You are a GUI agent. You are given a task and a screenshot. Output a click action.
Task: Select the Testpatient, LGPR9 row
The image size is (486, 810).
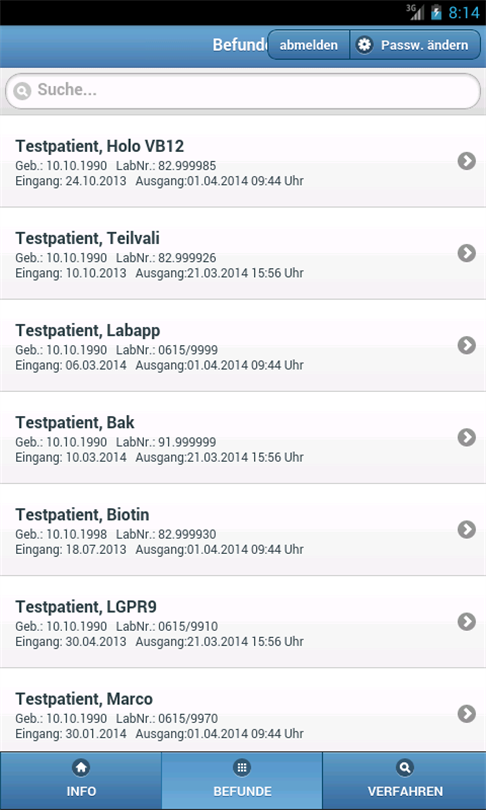(x=243, y=621)
